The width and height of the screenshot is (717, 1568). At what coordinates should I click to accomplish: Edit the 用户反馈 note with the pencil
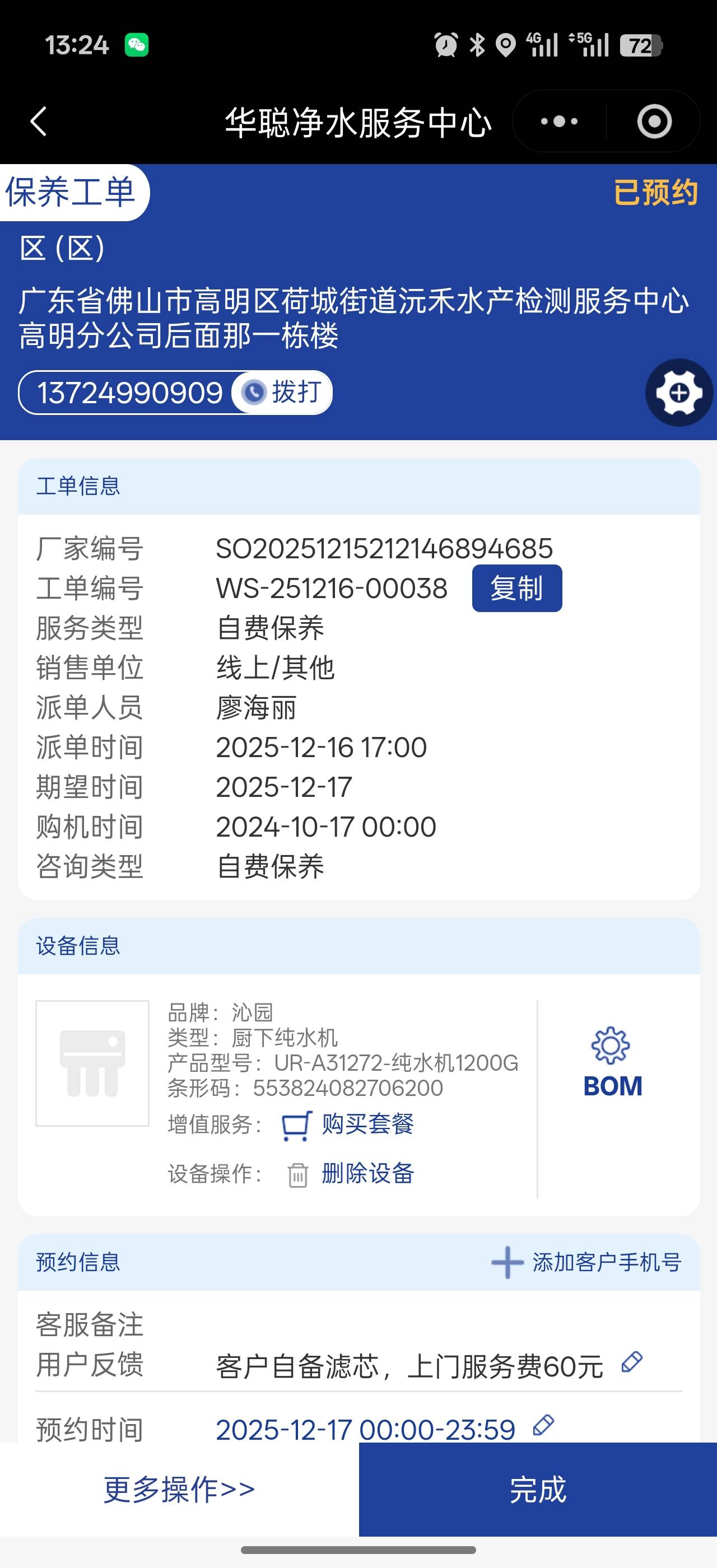632,1362
